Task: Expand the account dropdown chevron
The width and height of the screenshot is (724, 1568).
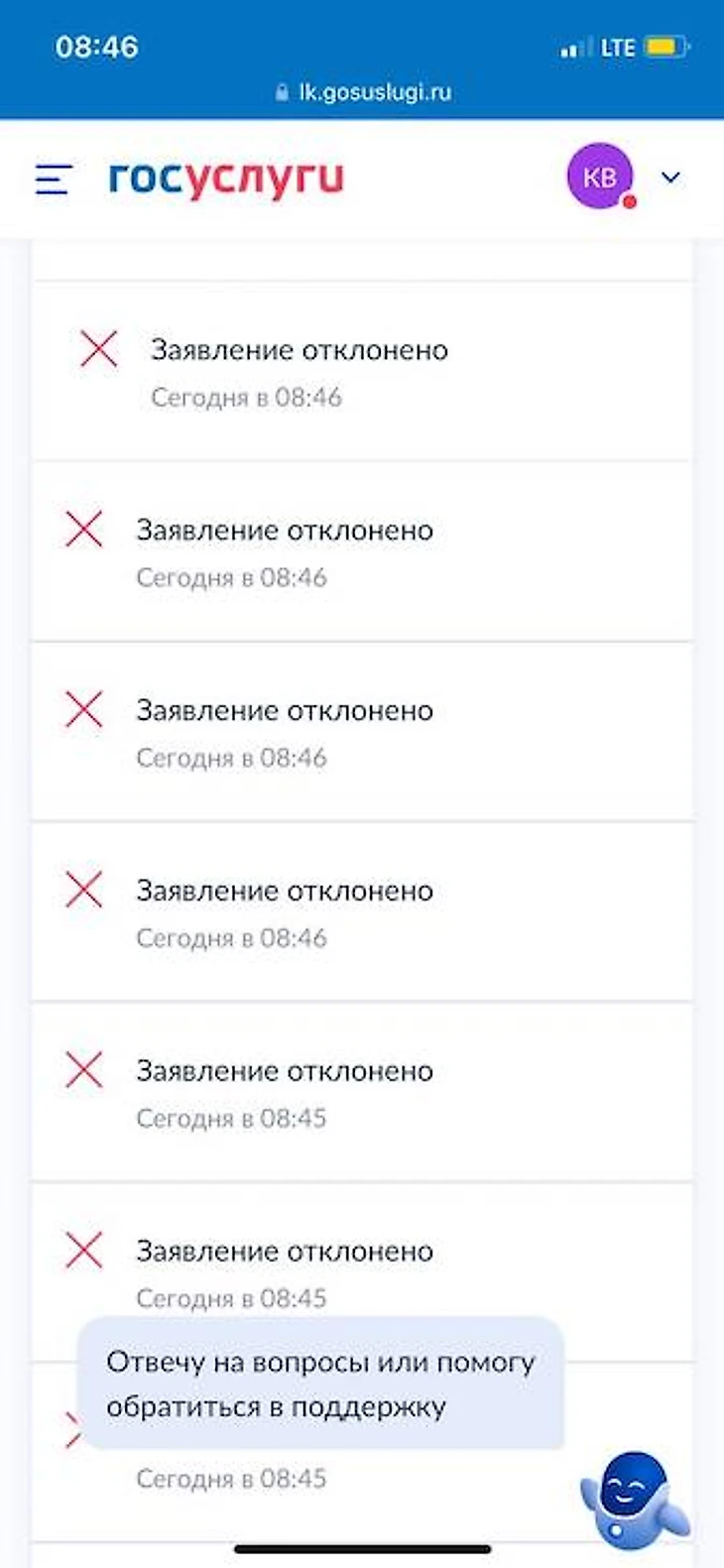Action: pos(671,178)
